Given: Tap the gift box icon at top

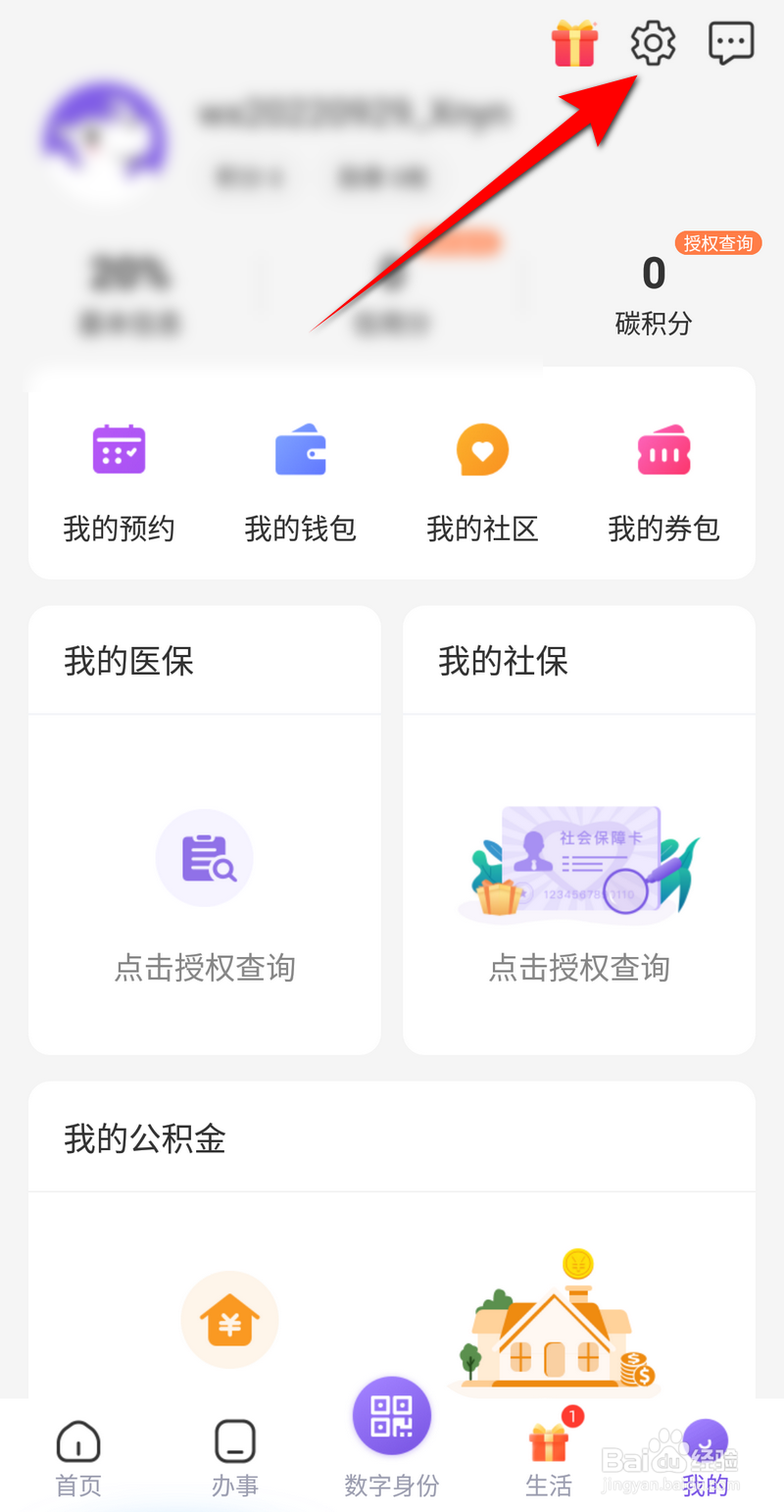Looking at the screenshot, I should click(x=574, y=44).
